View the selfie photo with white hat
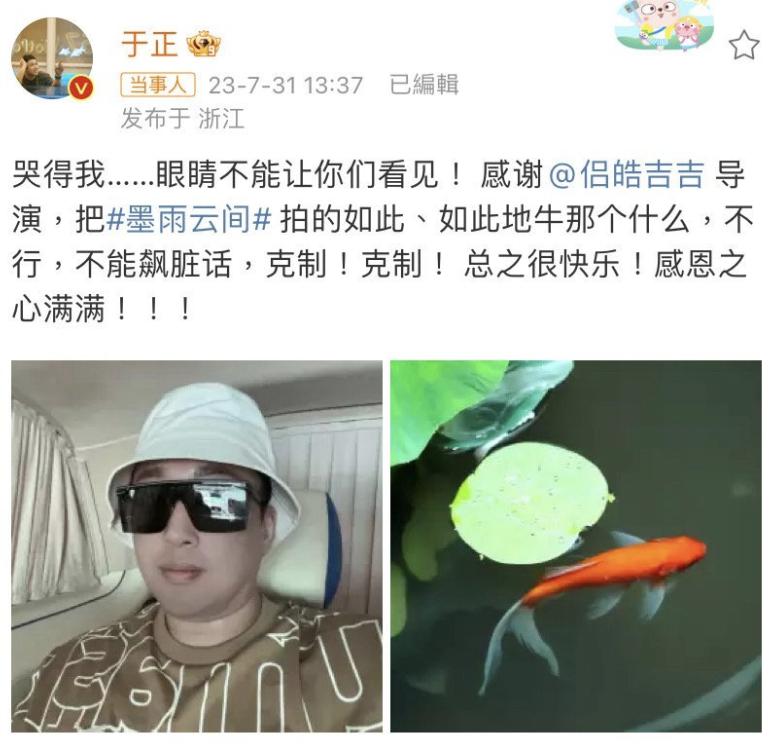Image resolution: width=774 pixels, height=752 pixels. pyautogui.click(x=197, y=546)
